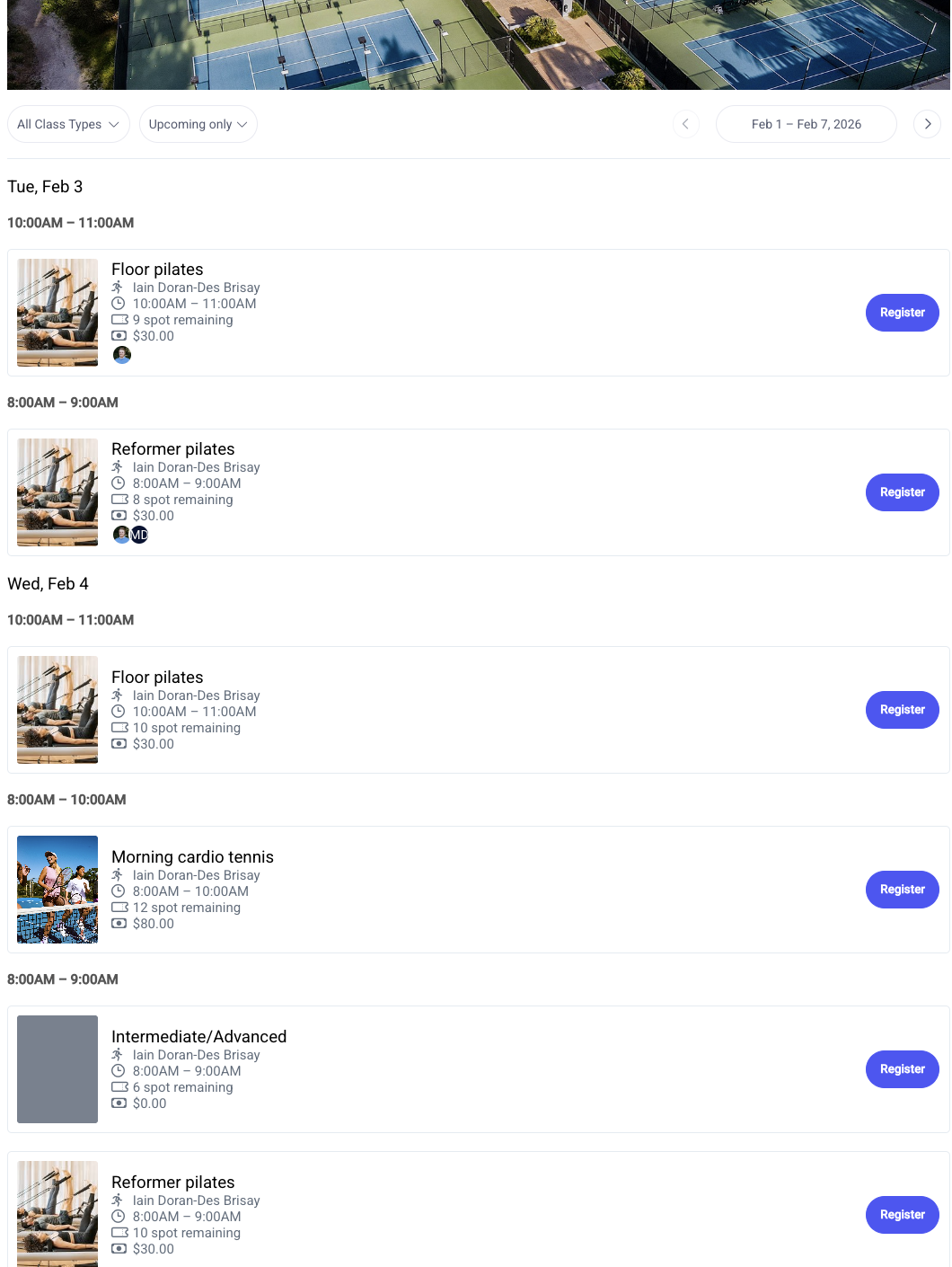952x1267 pixels.
Task: Register for Wednesday's Reformer pilates class
Action: (x=902, y=1215)
